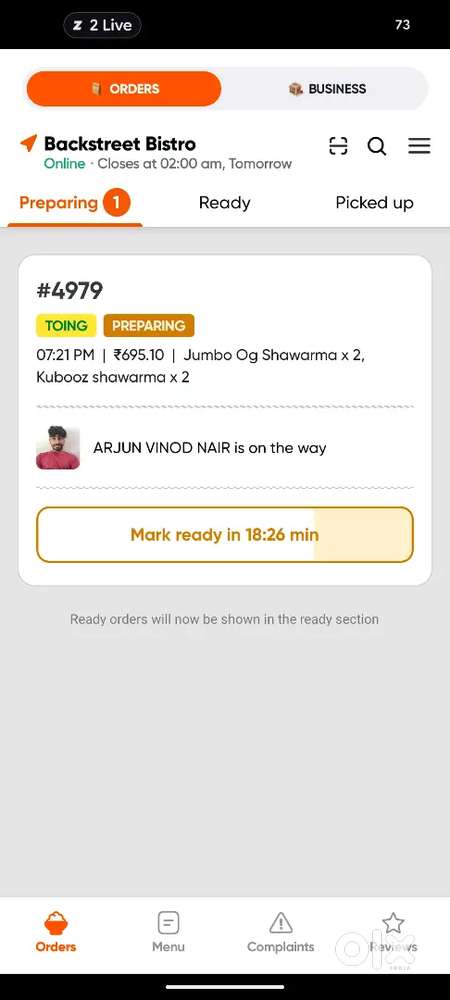Viewport: 450px width, 1000px height.
Task: Open the search icon
Action: [377, 147]
